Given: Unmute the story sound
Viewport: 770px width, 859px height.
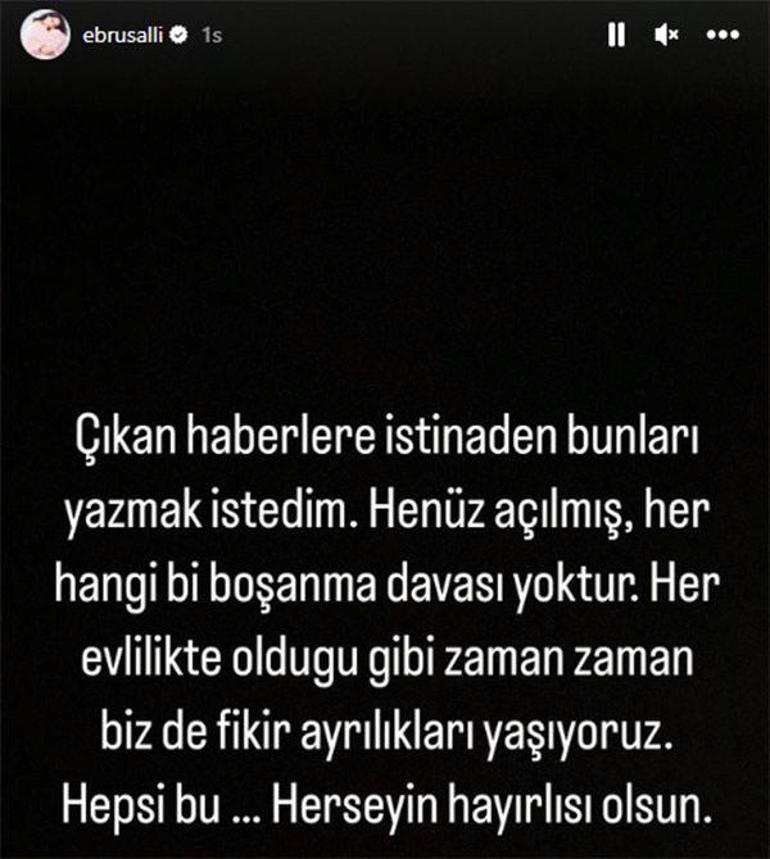Looking at the screenshot, I should pos(667,35).
